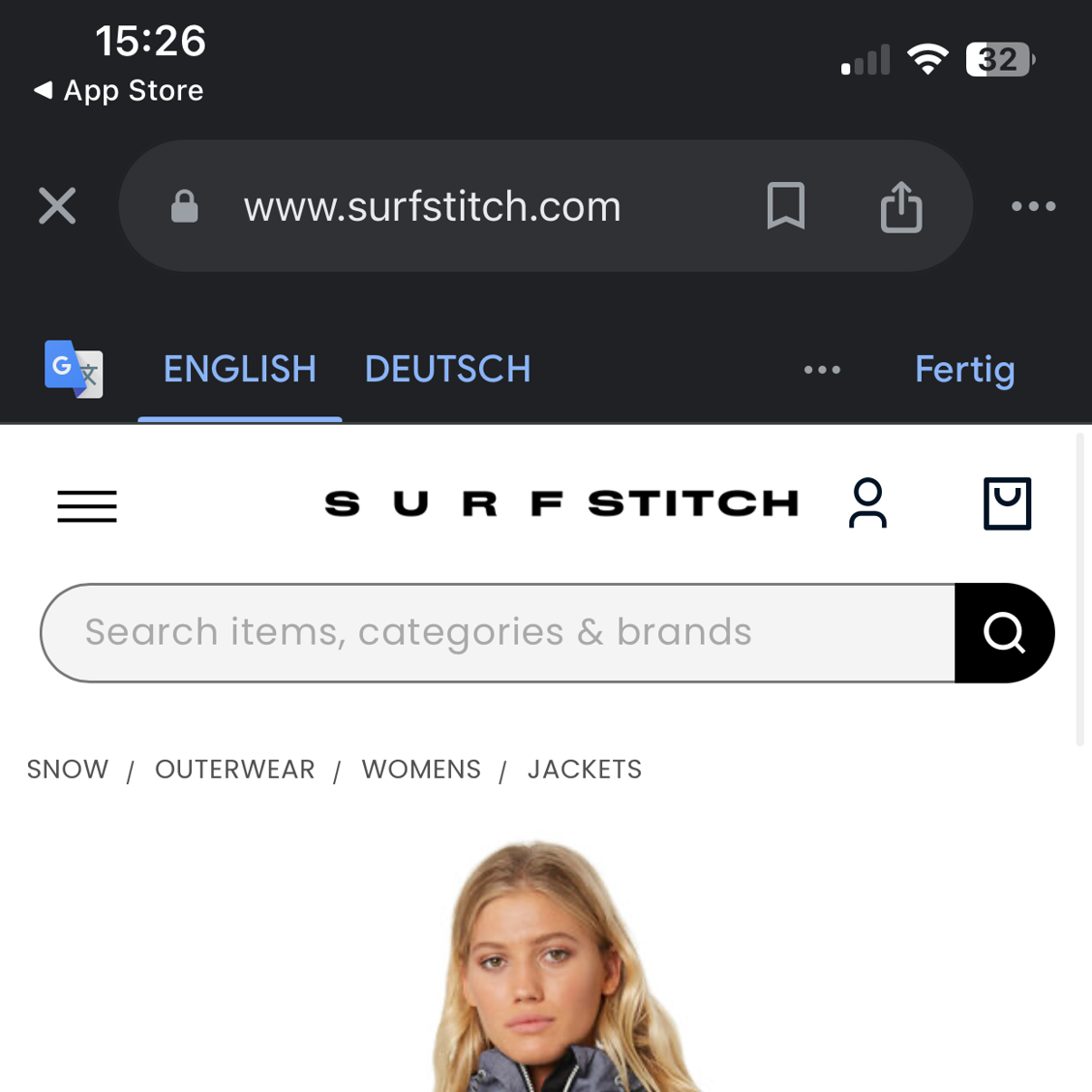Screen dimensions: 1092x1092
Task: Open translate options menu
Action: click(822, 369)
